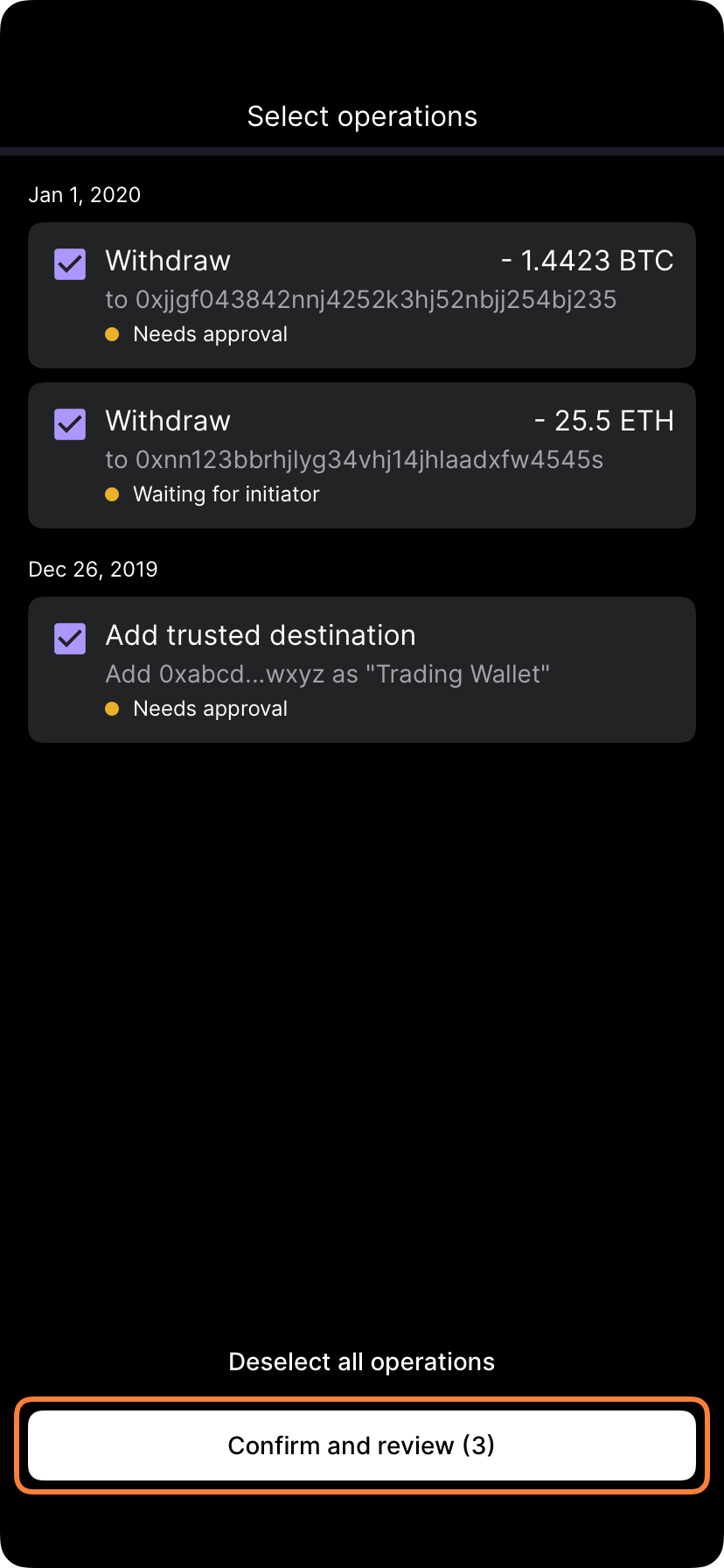Tap Confirm and review (3)
The width and height of the screenshot is (724, 1568).
362,1445
